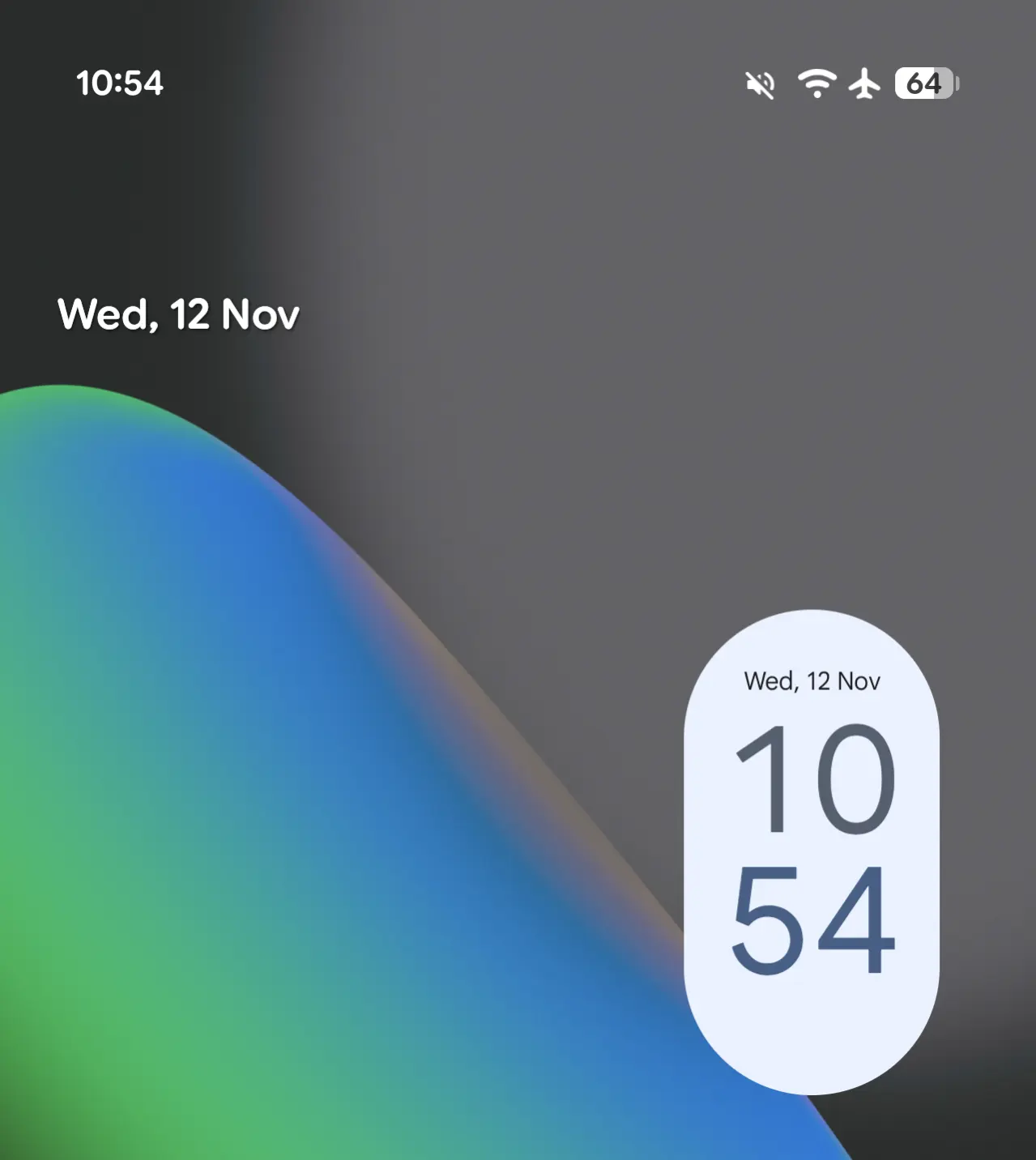Open the Wed, 12 Nov date widget
The image size is (1036, 1160).
178,314
